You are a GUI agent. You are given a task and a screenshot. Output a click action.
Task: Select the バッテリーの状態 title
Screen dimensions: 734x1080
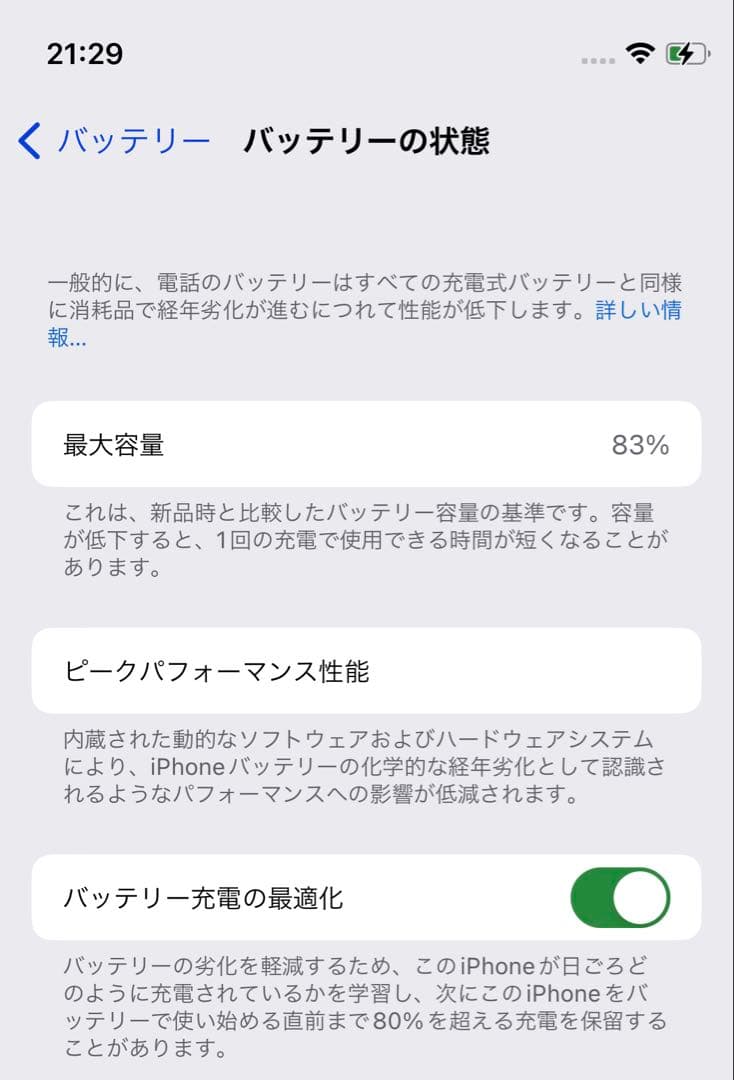(367, 140)
